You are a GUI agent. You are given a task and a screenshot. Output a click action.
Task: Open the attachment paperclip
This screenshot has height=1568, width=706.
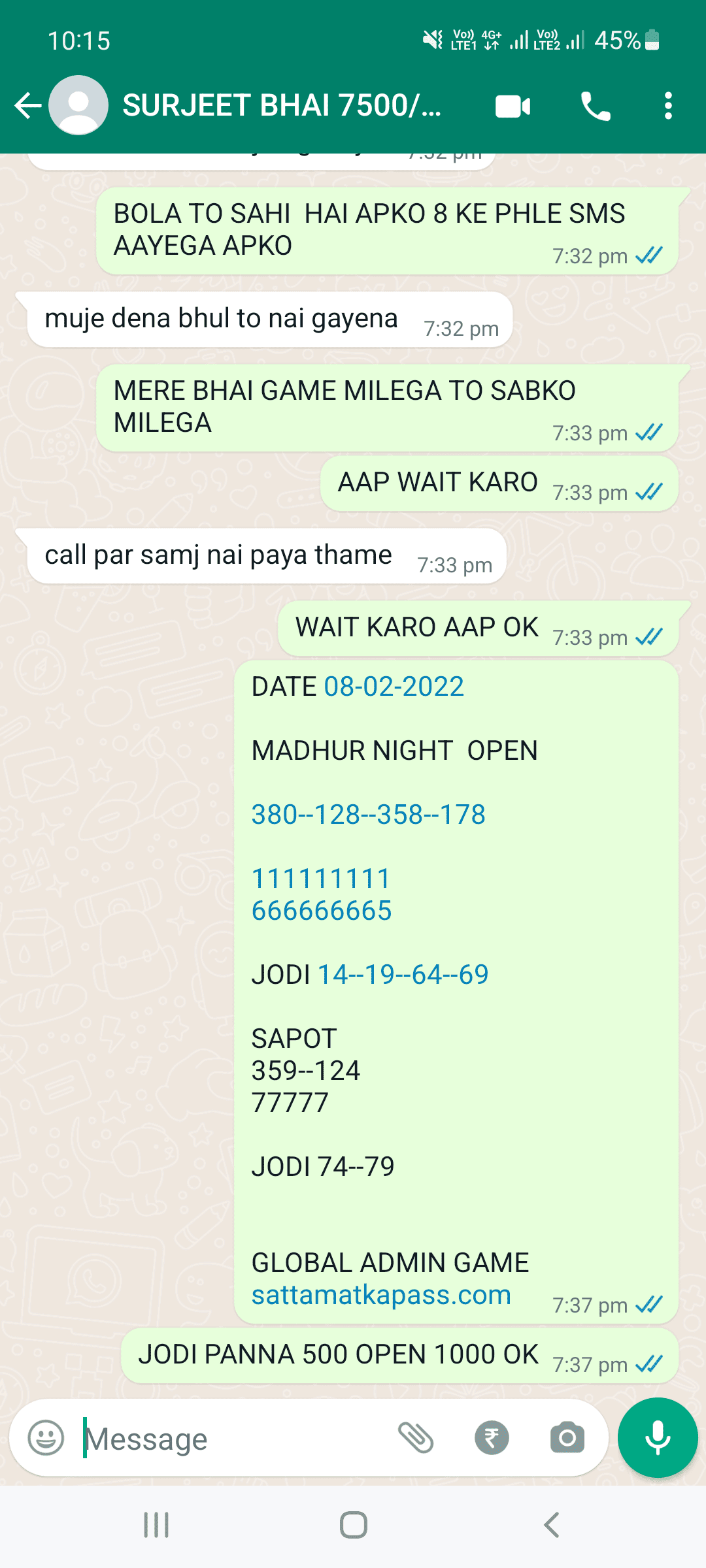(x=416, y=1438)
